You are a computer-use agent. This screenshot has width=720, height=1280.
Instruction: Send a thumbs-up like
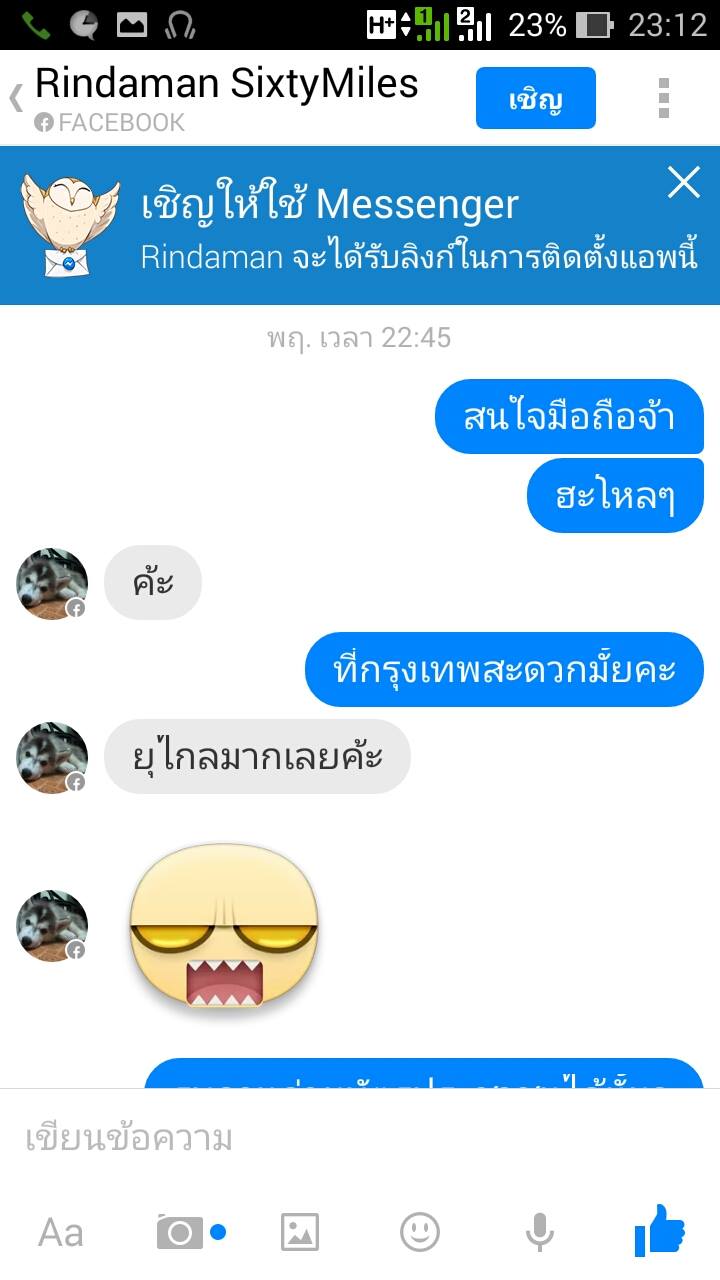[660, 1230]
